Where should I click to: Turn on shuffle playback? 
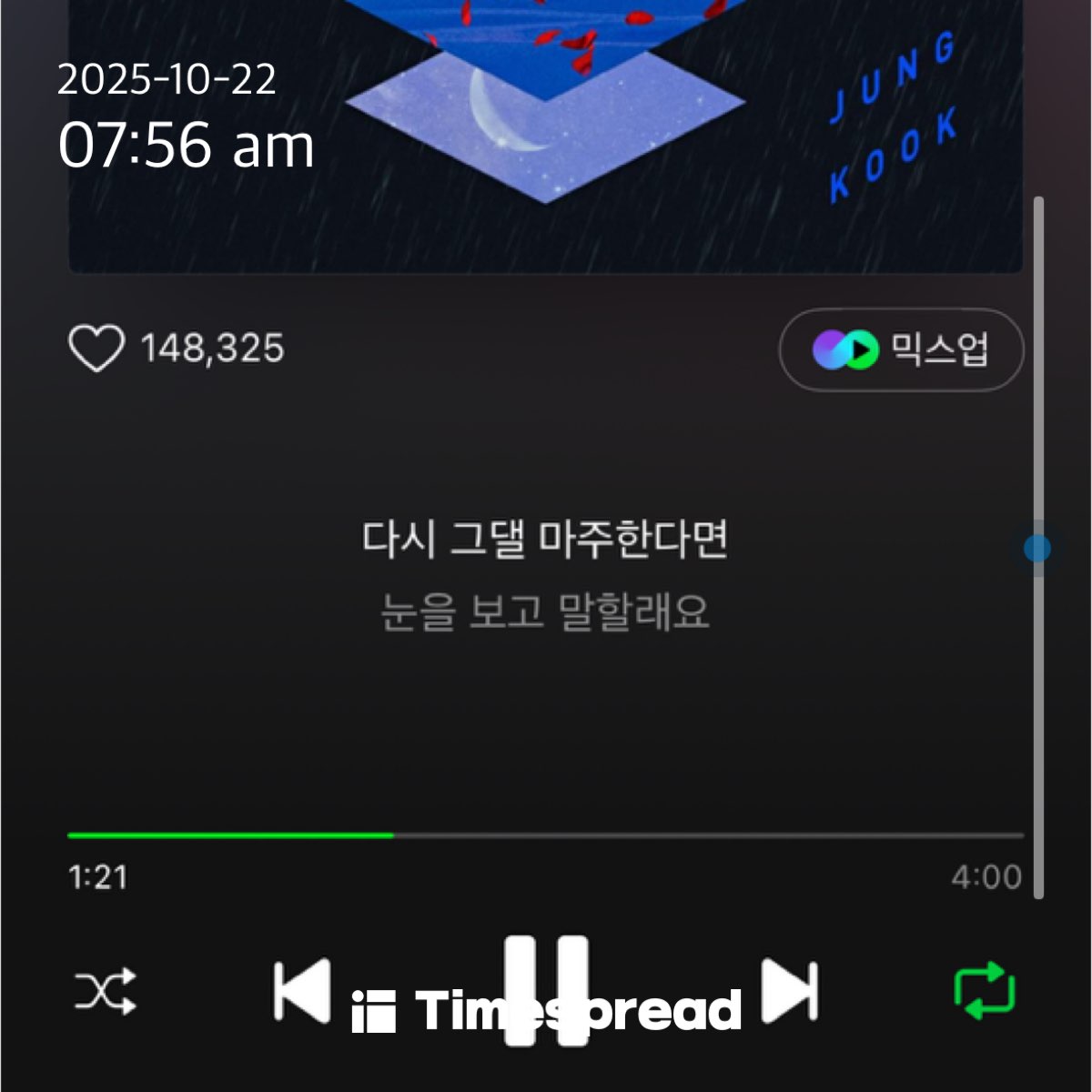point(106,991)
